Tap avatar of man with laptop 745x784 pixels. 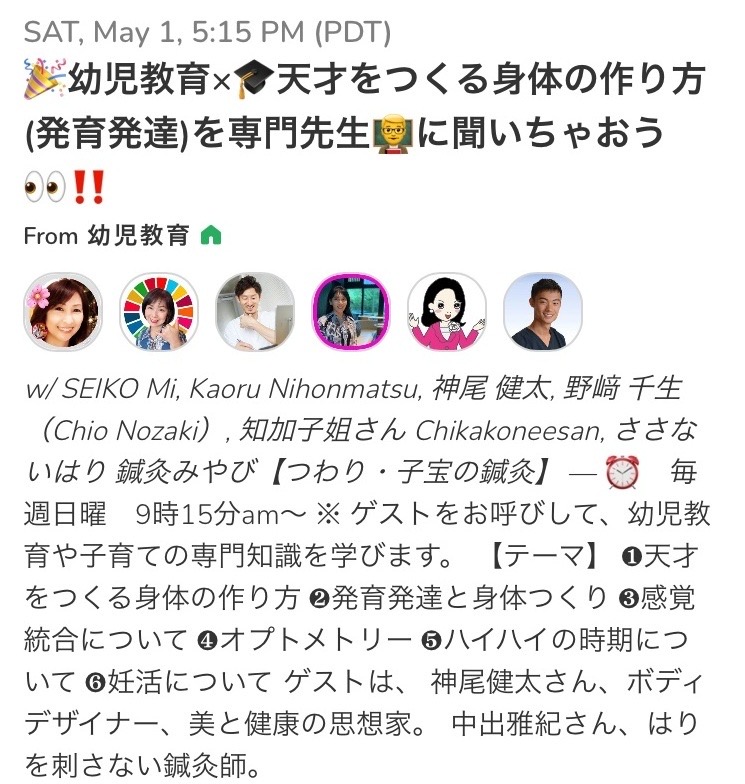tap(255, 312)
